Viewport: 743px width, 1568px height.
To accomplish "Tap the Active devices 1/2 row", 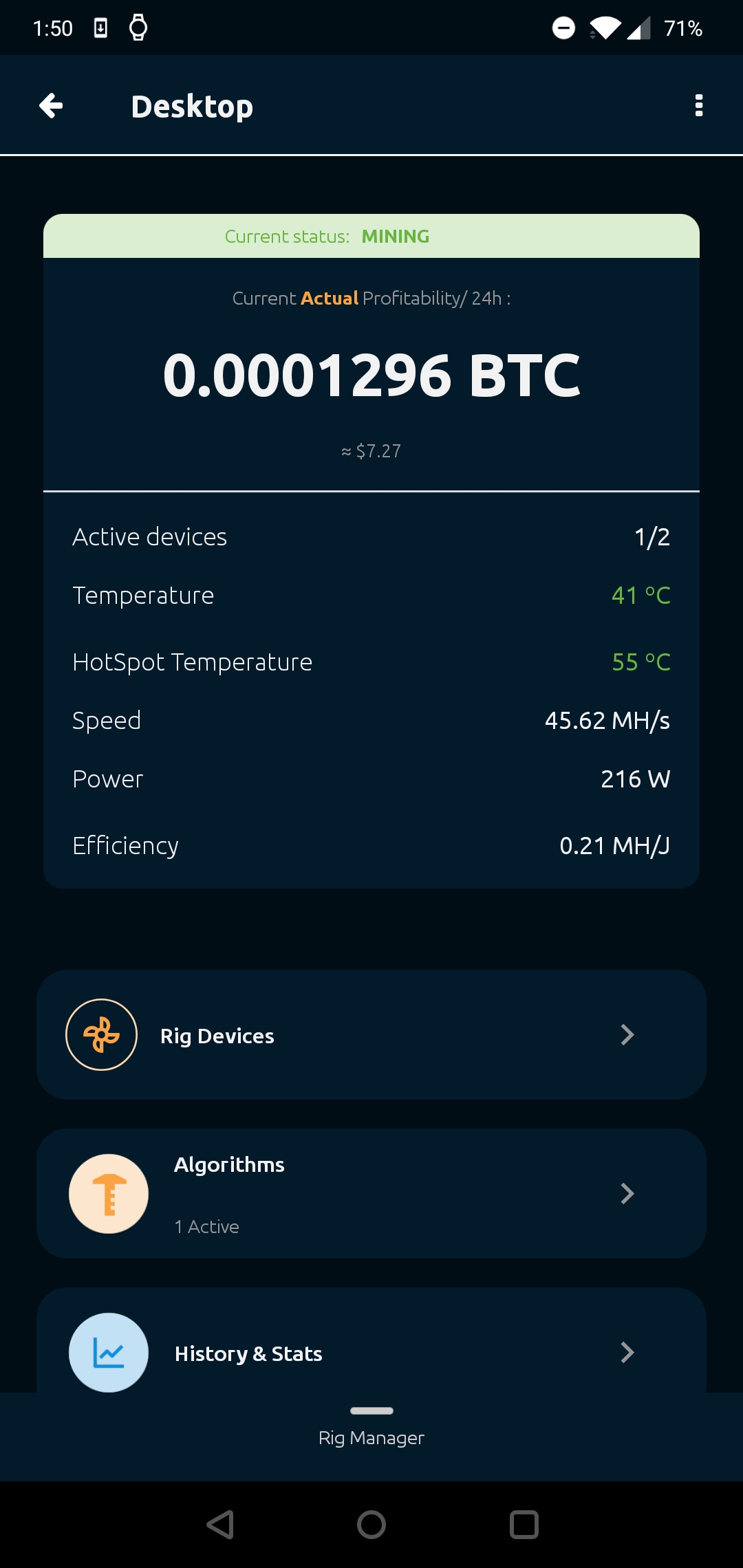I will 371,536.
